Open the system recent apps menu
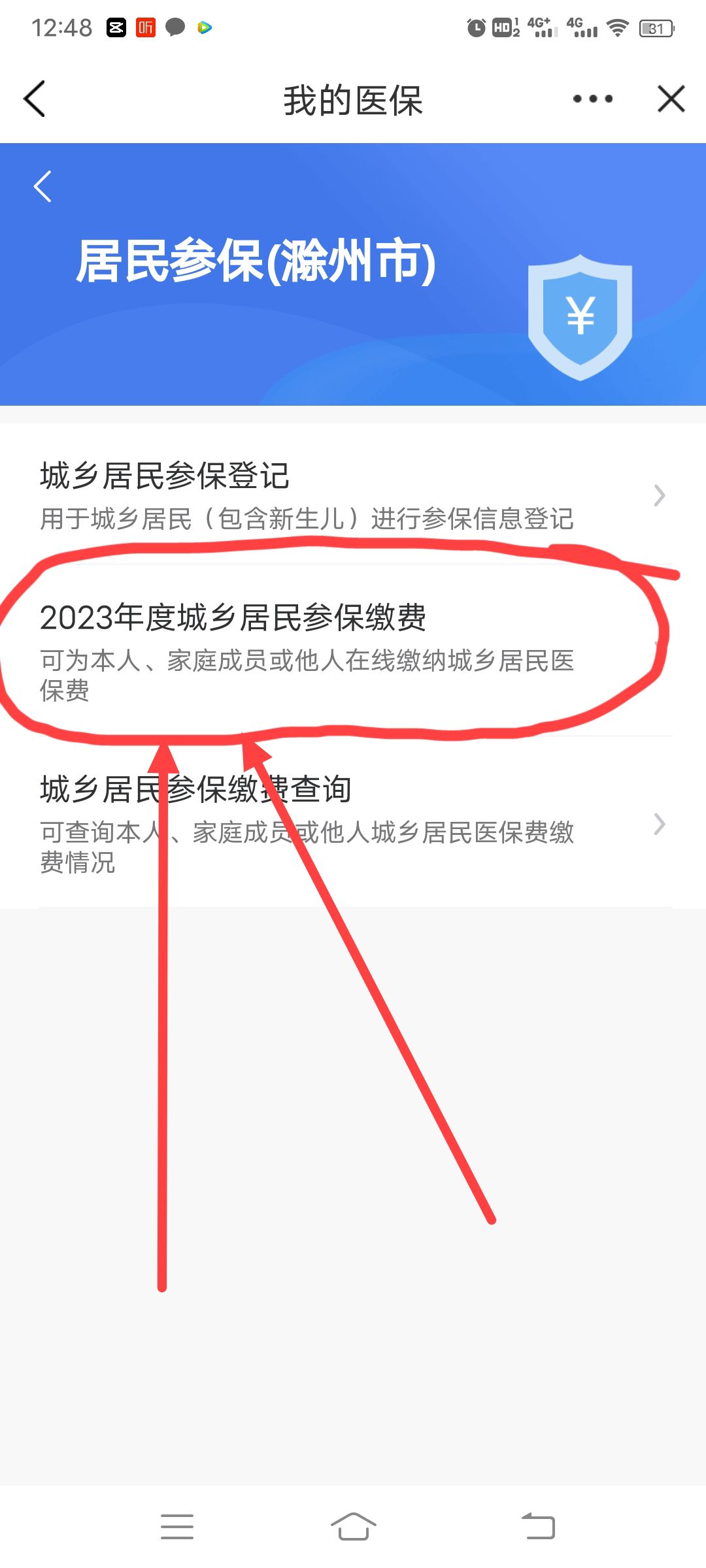706x1568 pixels. pos(177,1526)
